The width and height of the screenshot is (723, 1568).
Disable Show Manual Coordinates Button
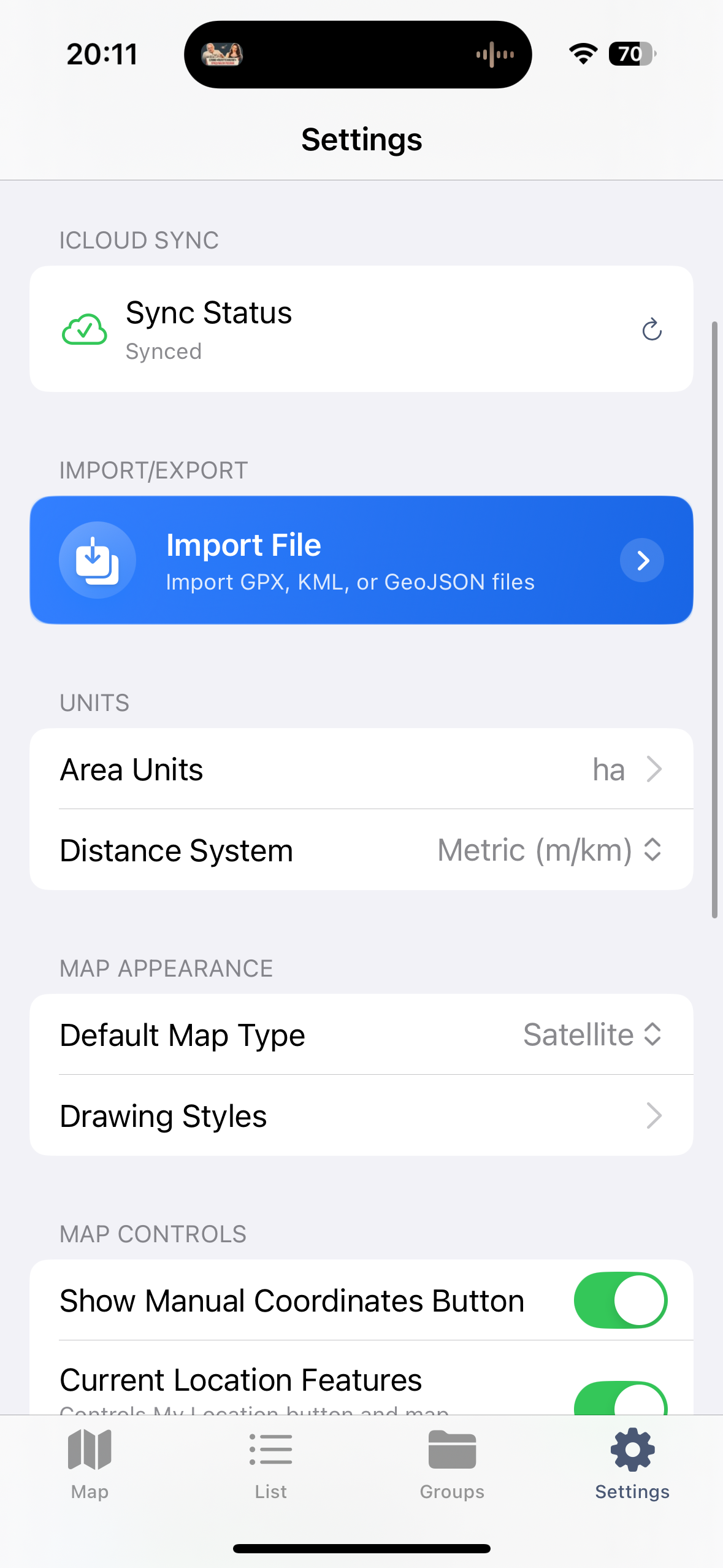(x=621, y=1300)
